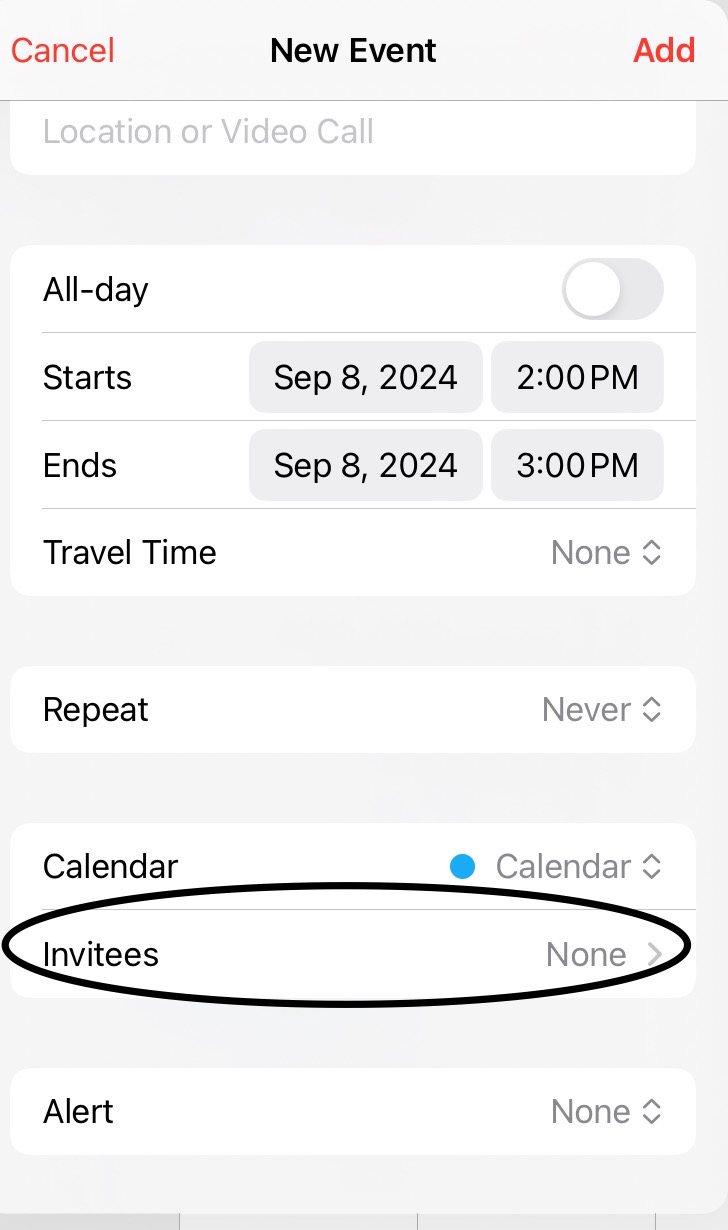Enable the All-day switch
The image size is (728, 1230).
612,289
